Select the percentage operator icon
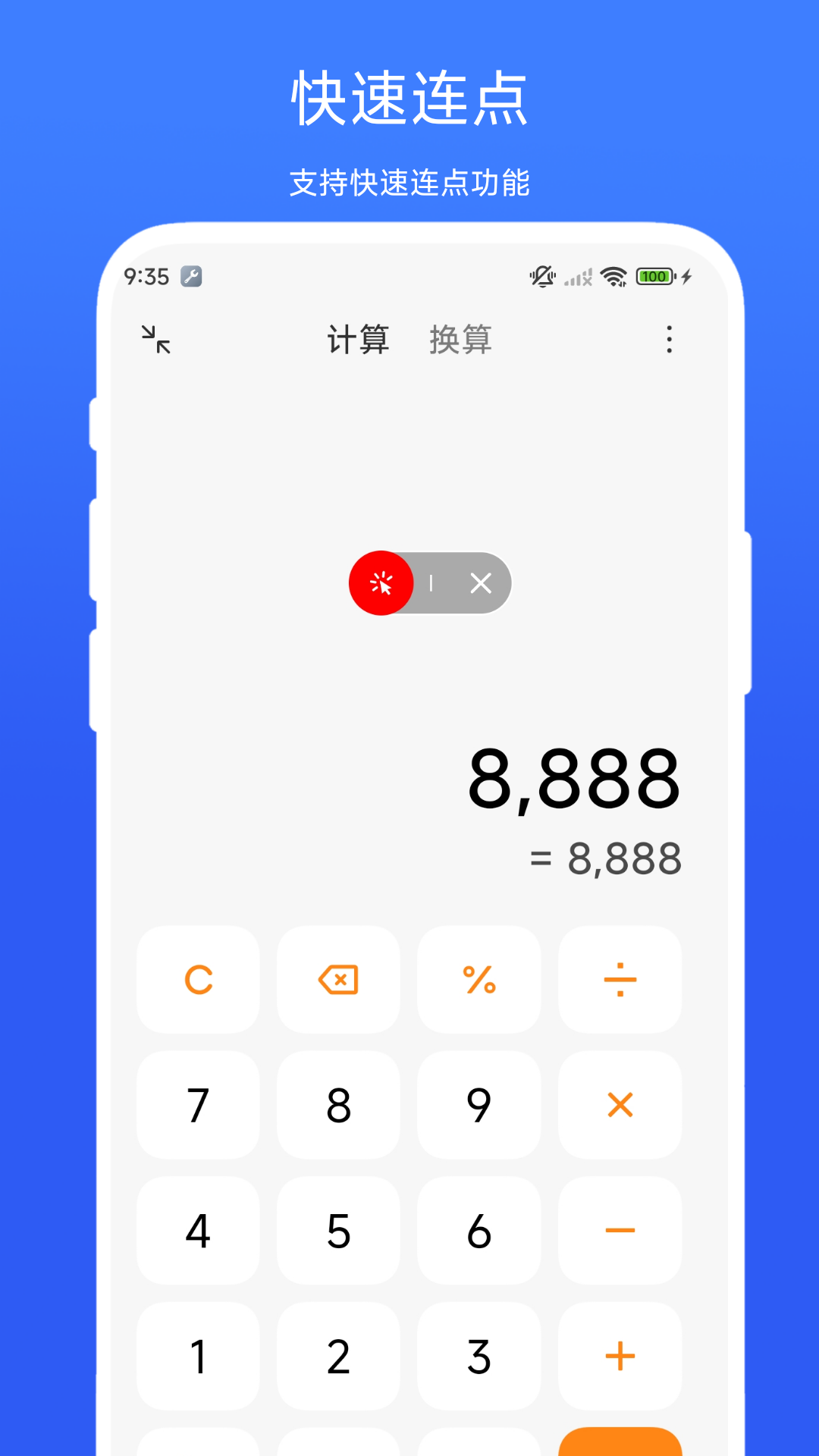Viewport: 819px width, 1456px height. click(x=479, y=980)
